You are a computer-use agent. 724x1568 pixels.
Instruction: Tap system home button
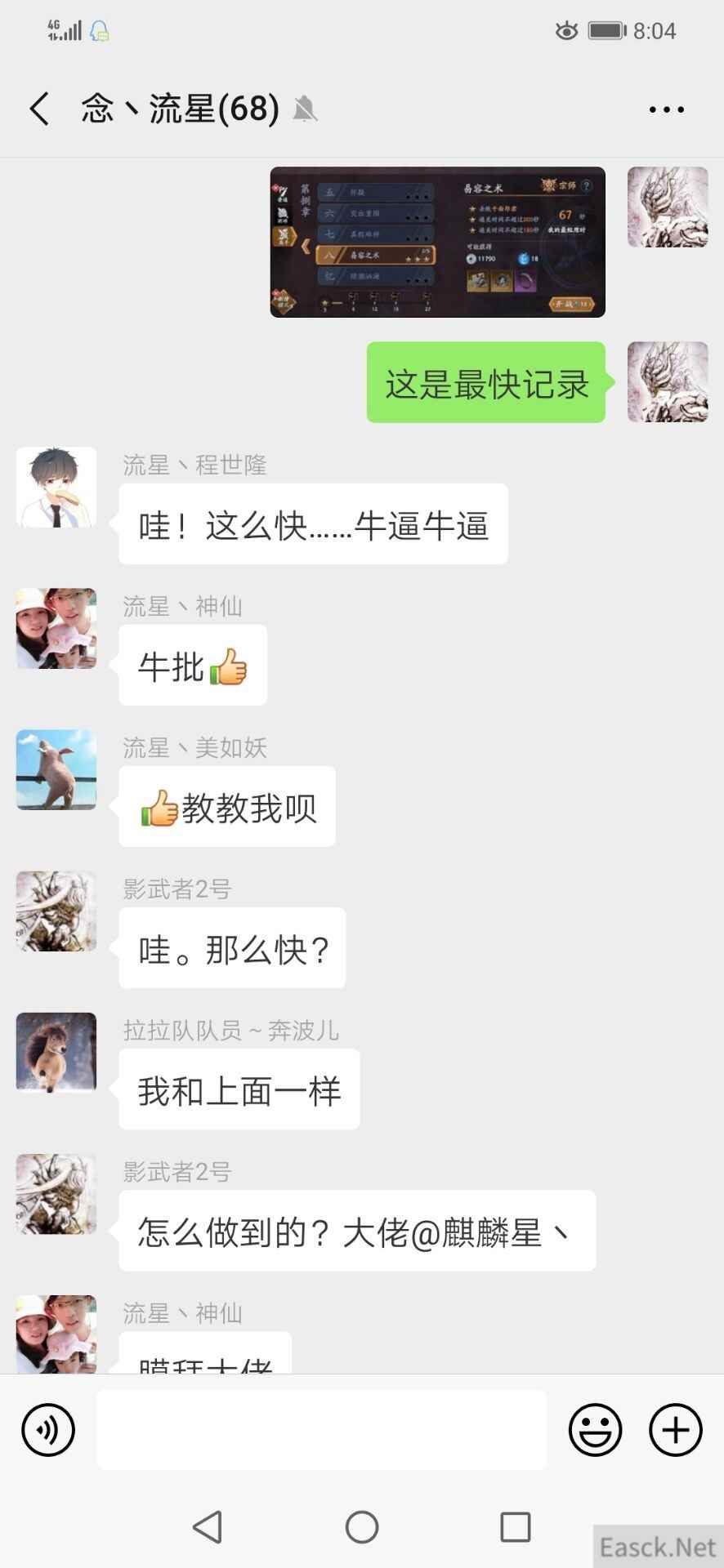[362, 1526]
